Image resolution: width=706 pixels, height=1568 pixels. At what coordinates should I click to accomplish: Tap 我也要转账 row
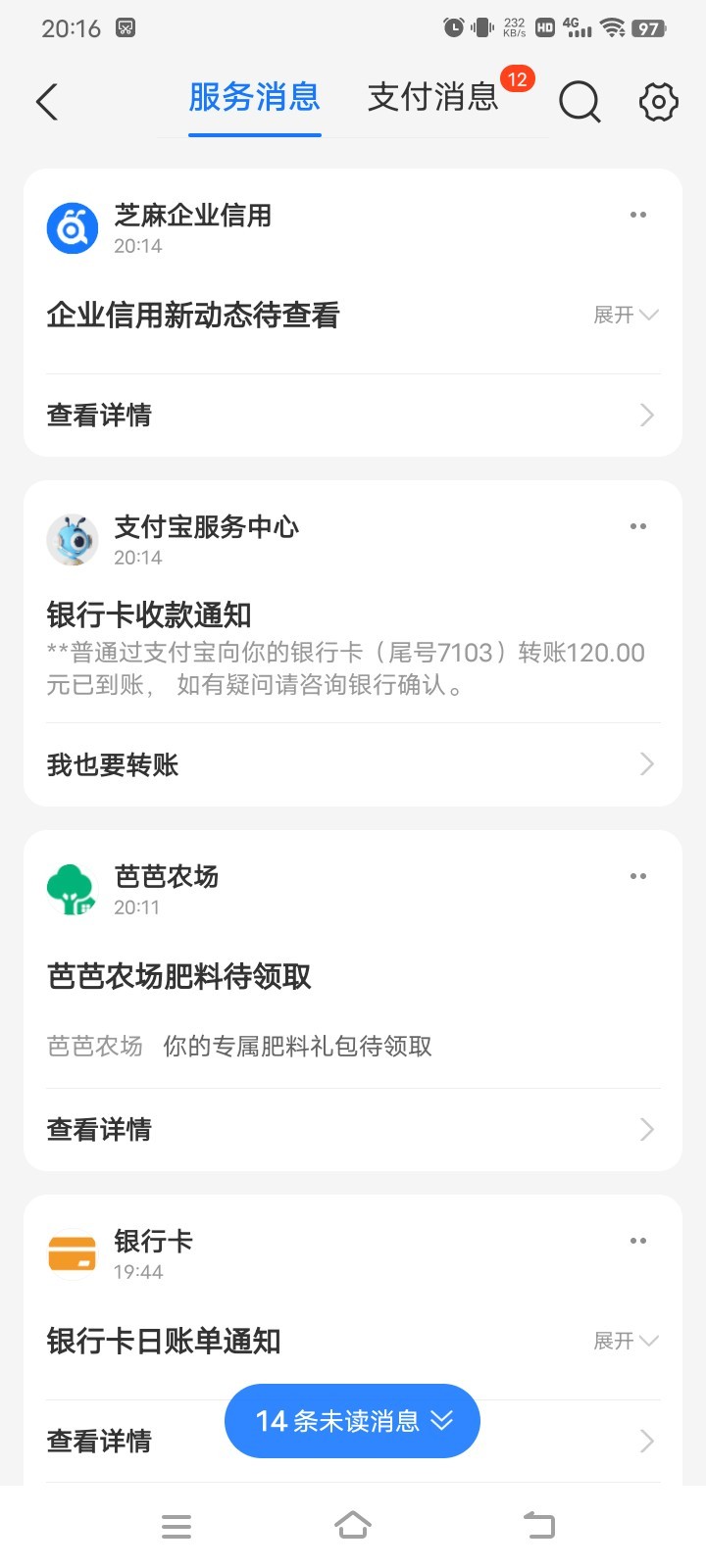pos(353,764)
